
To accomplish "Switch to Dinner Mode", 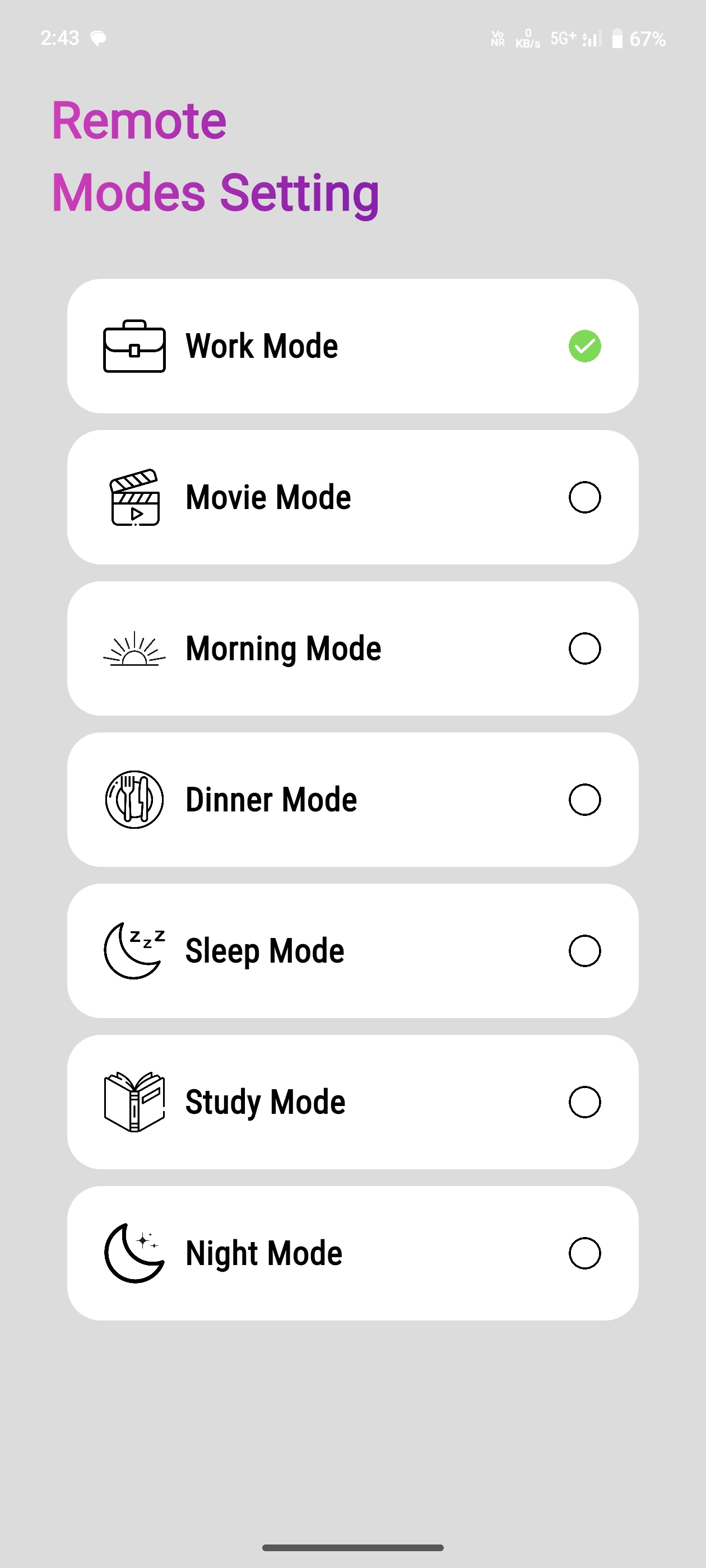I will pyautogui.click(x=352, y=799).
